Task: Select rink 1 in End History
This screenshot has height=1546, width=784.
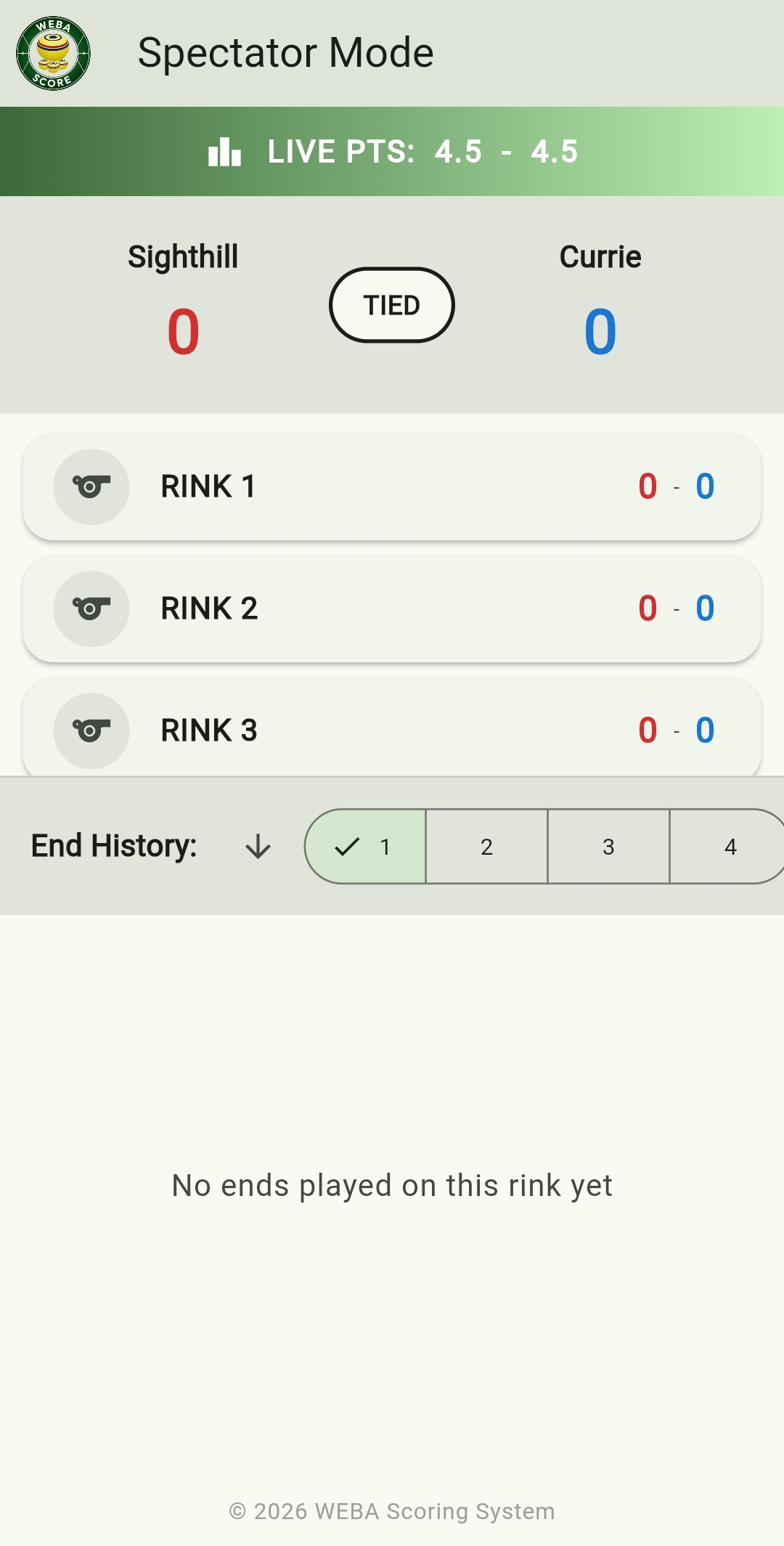Action: (366, 847)
